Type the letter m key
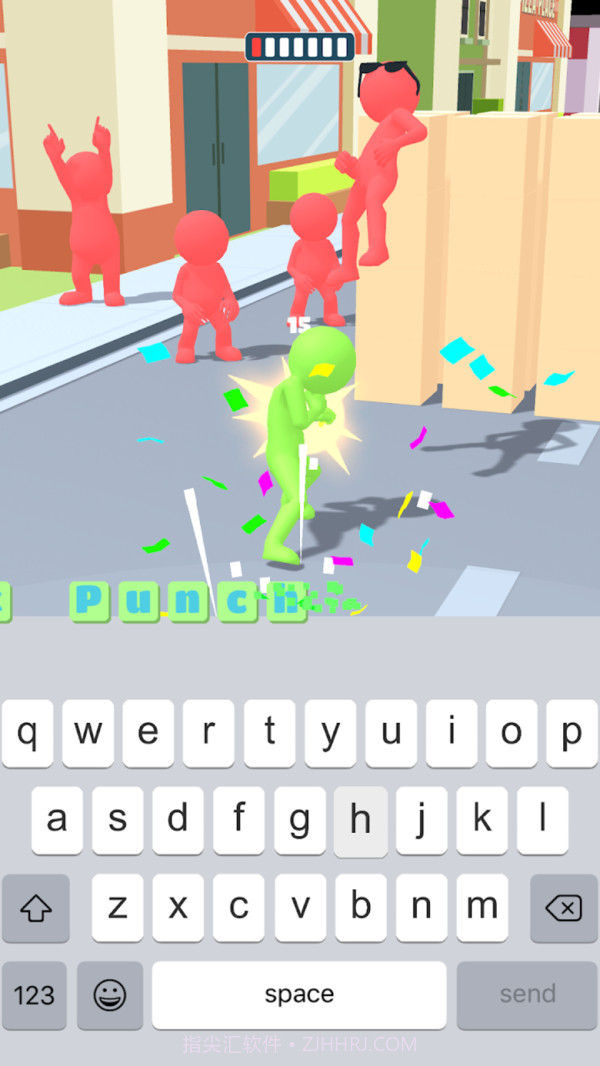The image size is (600, 1066). pyautogui.click(x=482, y=908)
